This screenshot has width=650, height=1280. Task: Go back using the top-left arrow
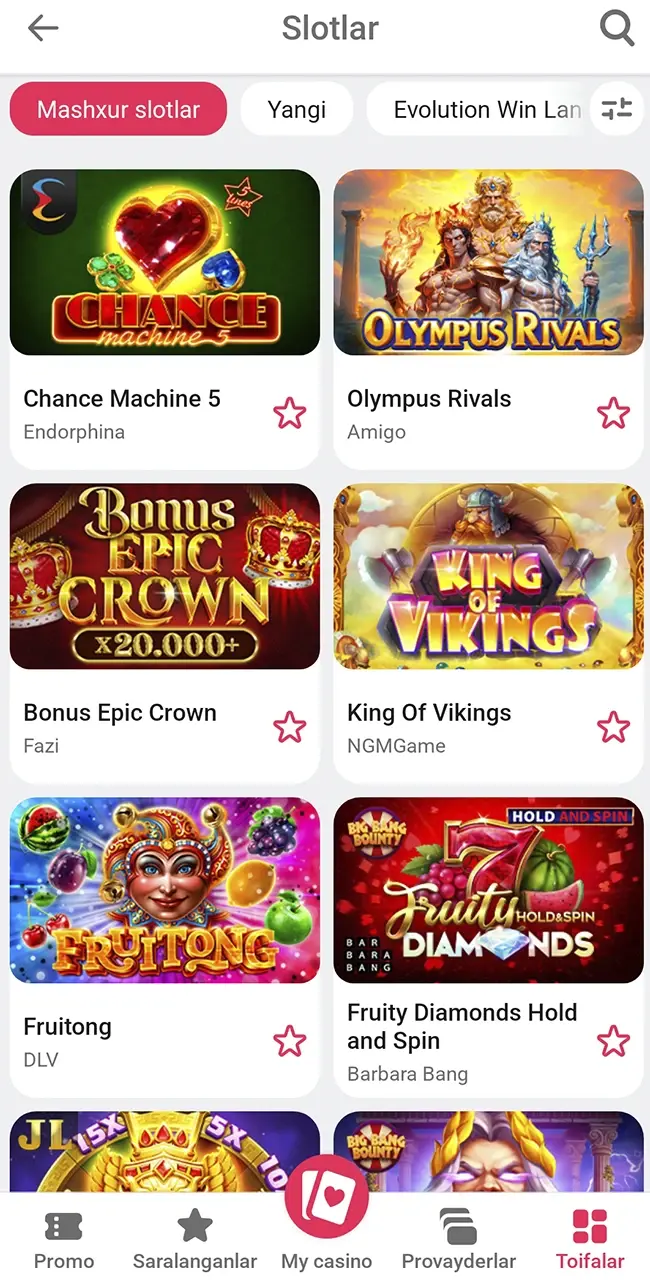coord(43,28)
